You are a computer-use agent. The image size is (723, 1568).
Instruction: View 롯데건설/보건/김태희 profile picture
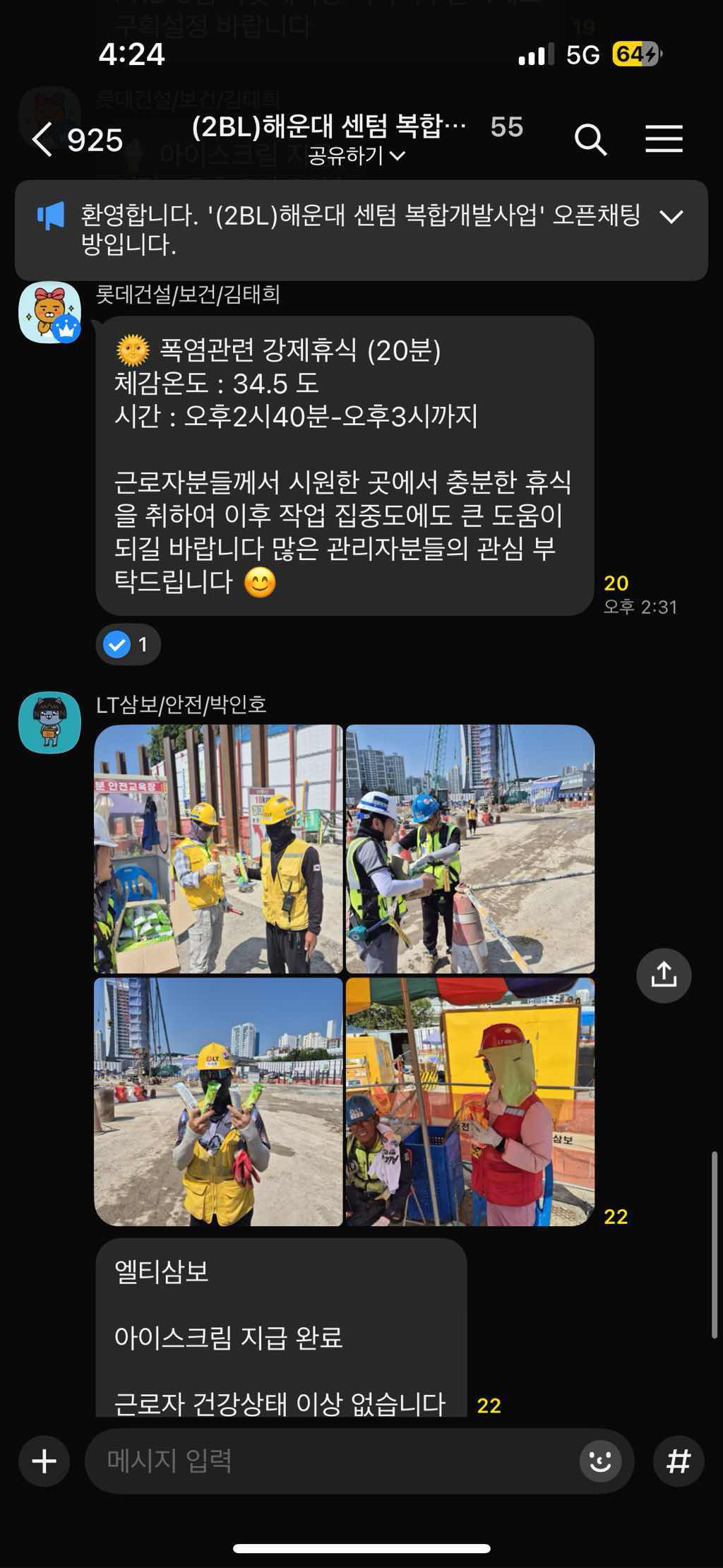(x=49, y=312)
